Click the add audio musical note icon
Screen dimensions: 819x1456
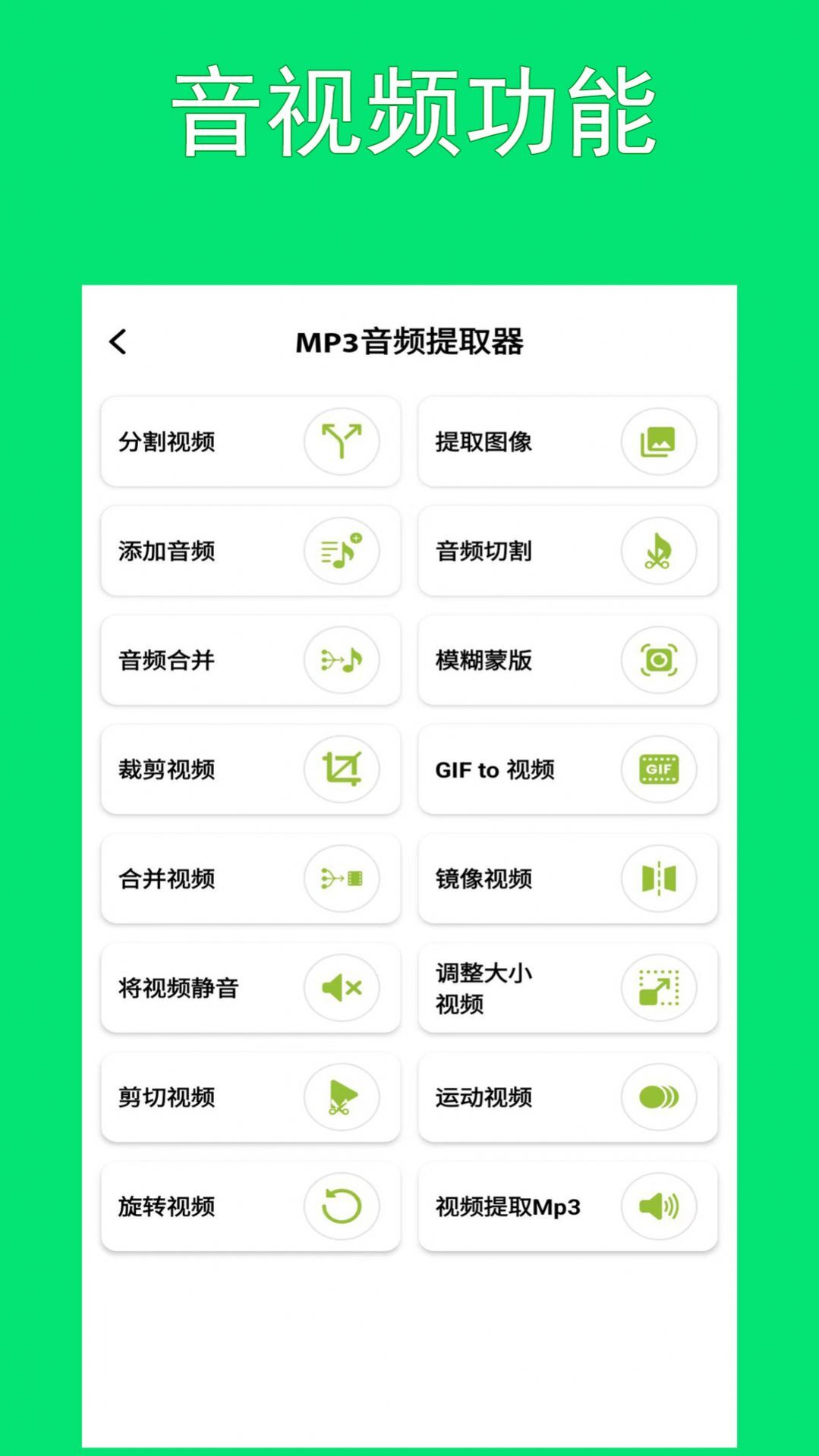[341, 552]
